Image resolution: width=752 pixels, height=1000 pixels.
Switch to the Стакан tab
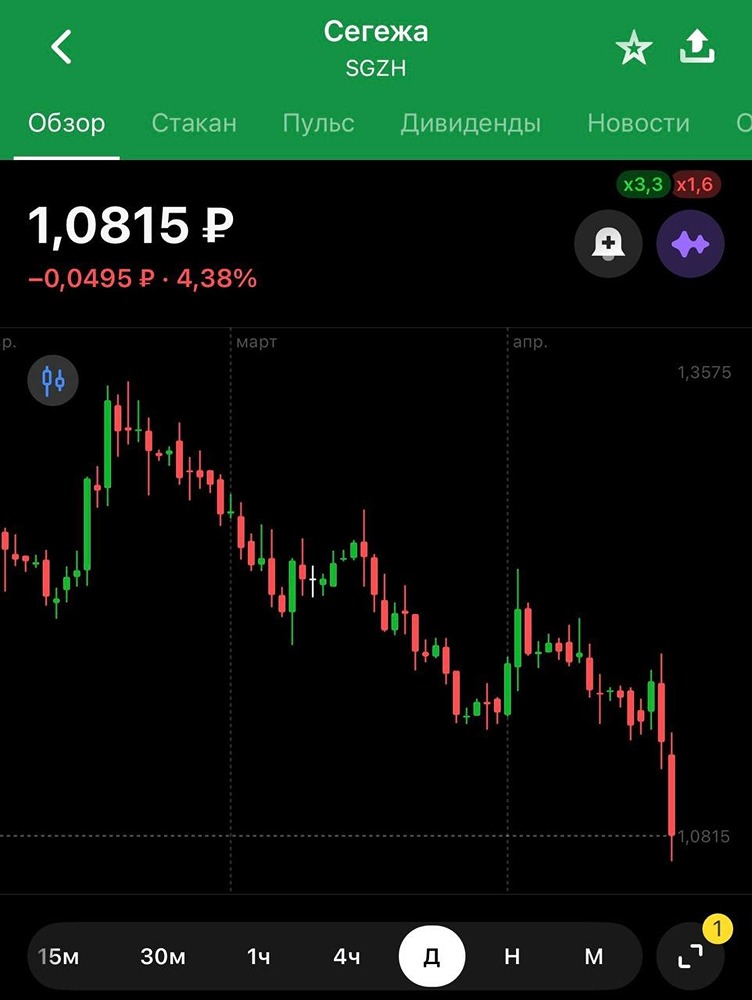194,123
